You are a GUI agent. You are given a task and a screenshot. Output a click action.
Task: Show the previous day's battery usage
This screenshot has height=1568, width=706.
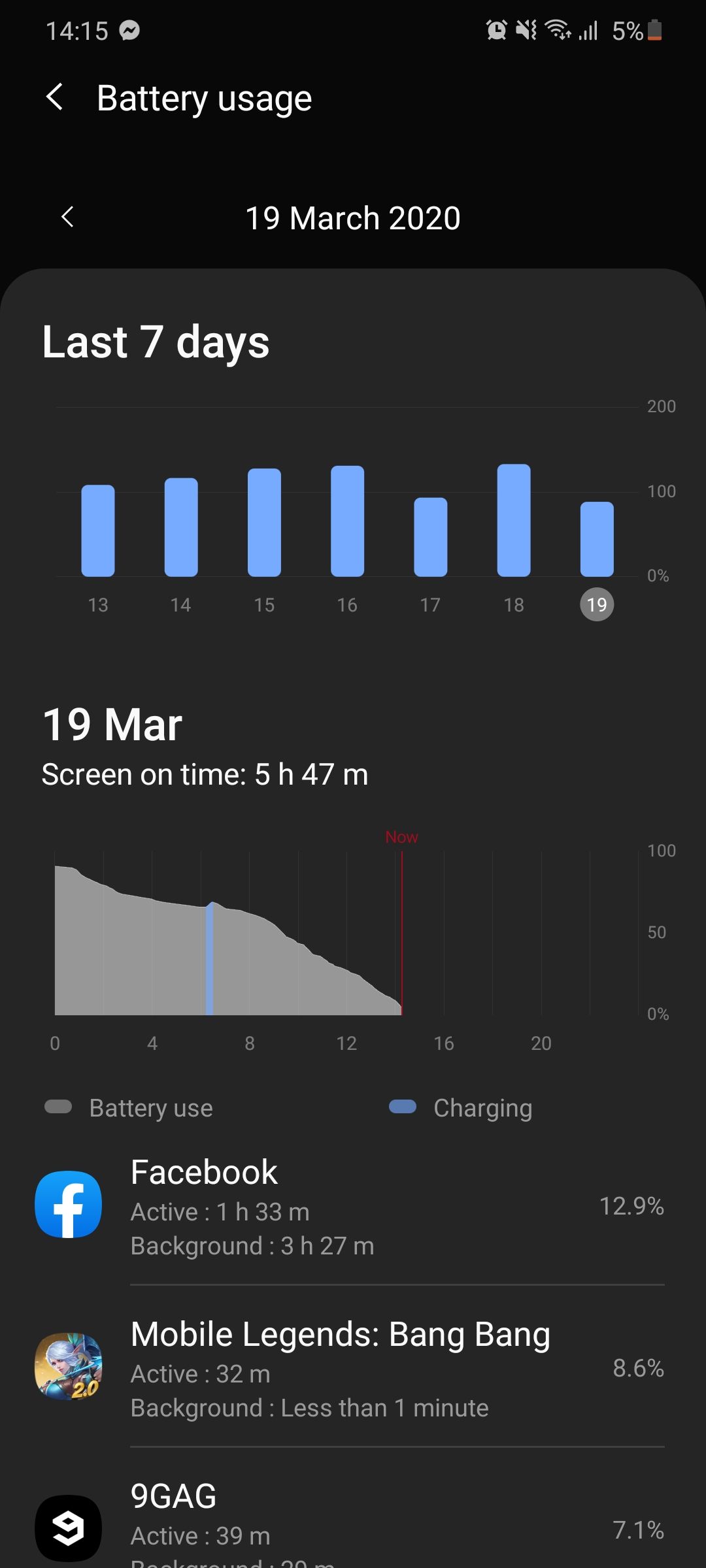[67, 217]
